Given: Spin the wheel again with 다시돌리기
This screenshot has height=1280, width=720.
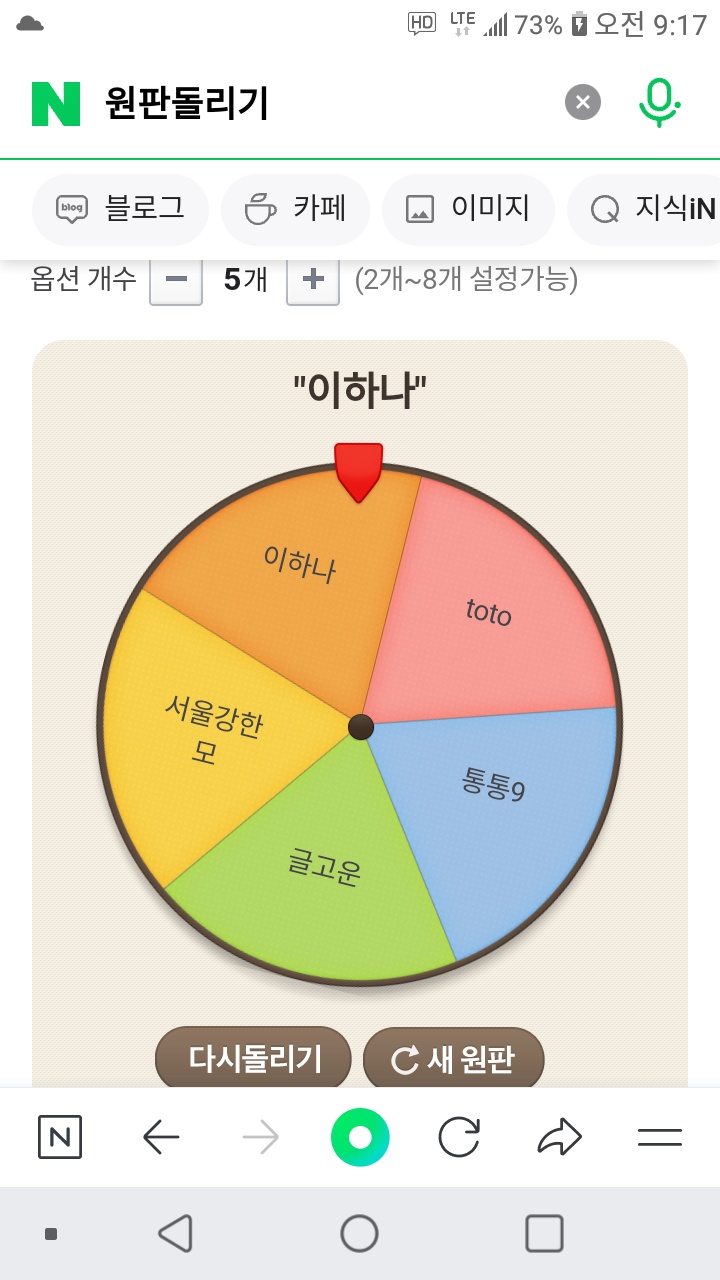Looking at the screenshot, I should [254, 1058].
